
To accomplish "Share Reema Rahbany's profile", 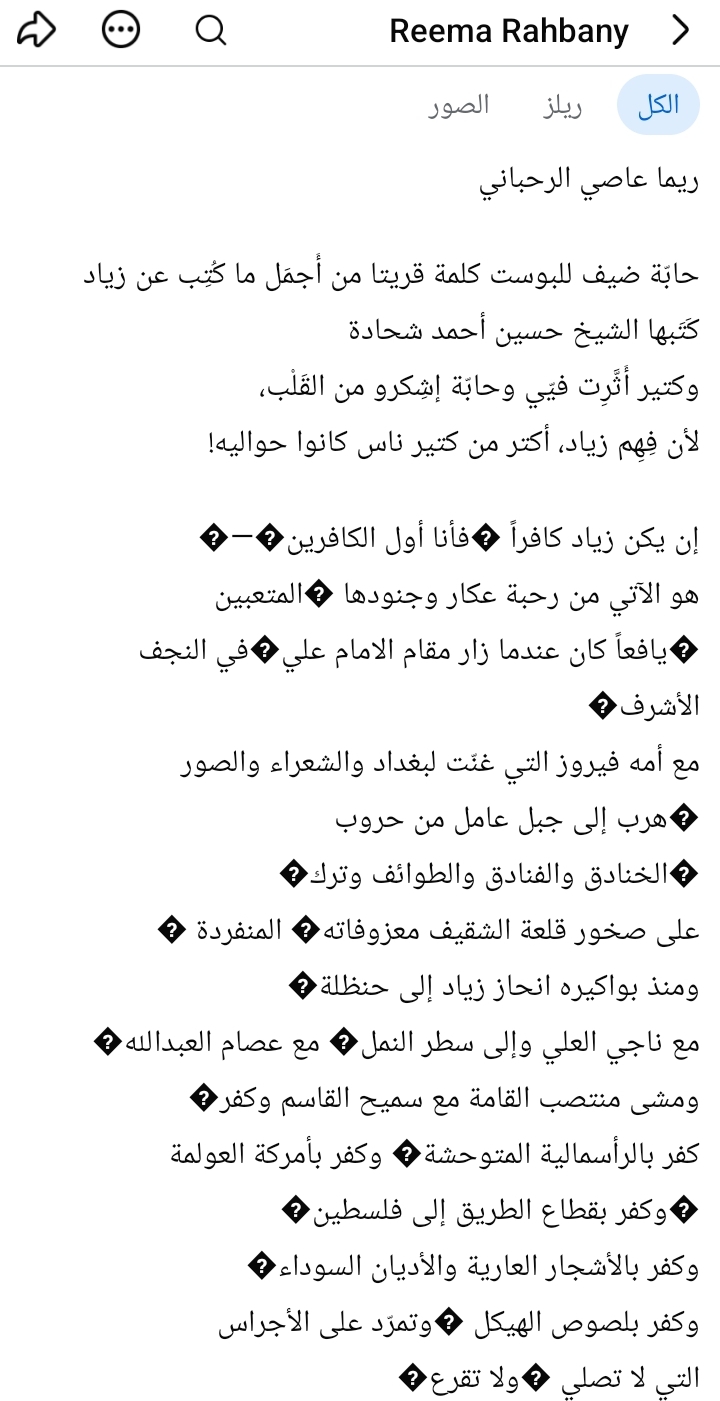I will [x=37, y=31].
